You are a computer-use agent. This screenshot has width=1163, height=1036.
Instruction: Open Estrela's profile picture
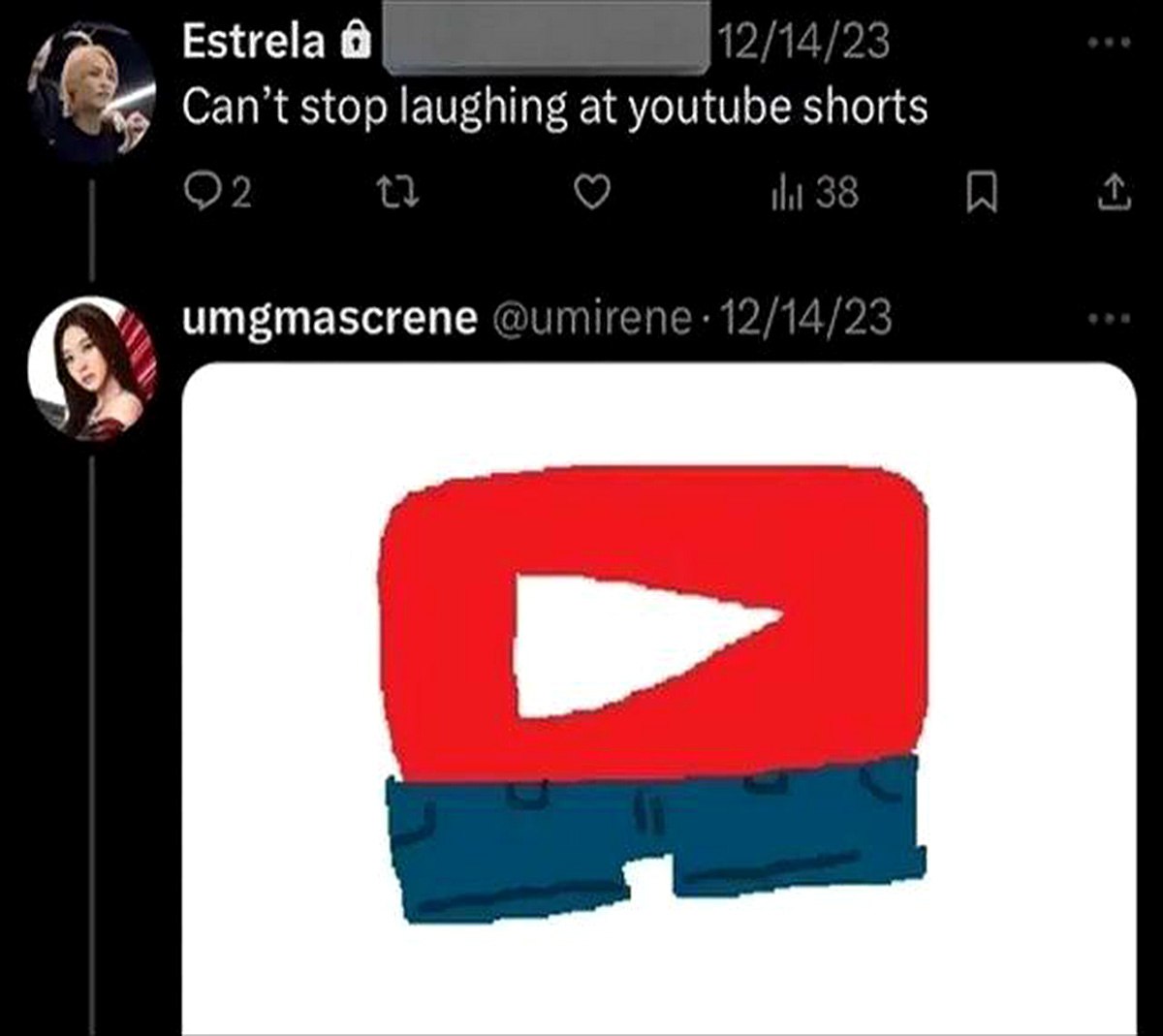pos(93,92)
